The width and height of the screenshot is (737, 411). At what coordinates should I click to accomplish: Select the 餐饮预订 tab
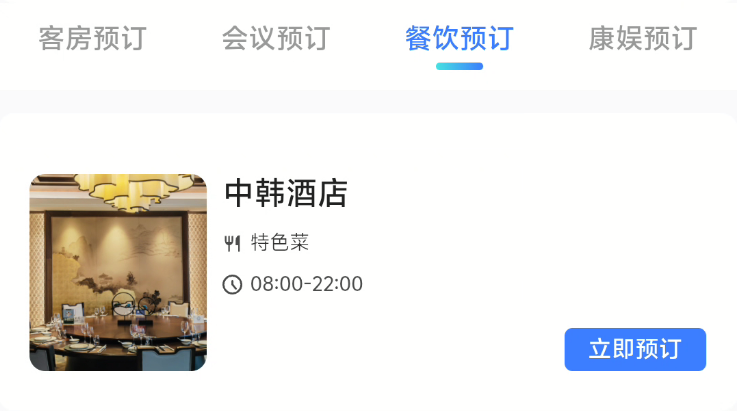coord(459,39)
